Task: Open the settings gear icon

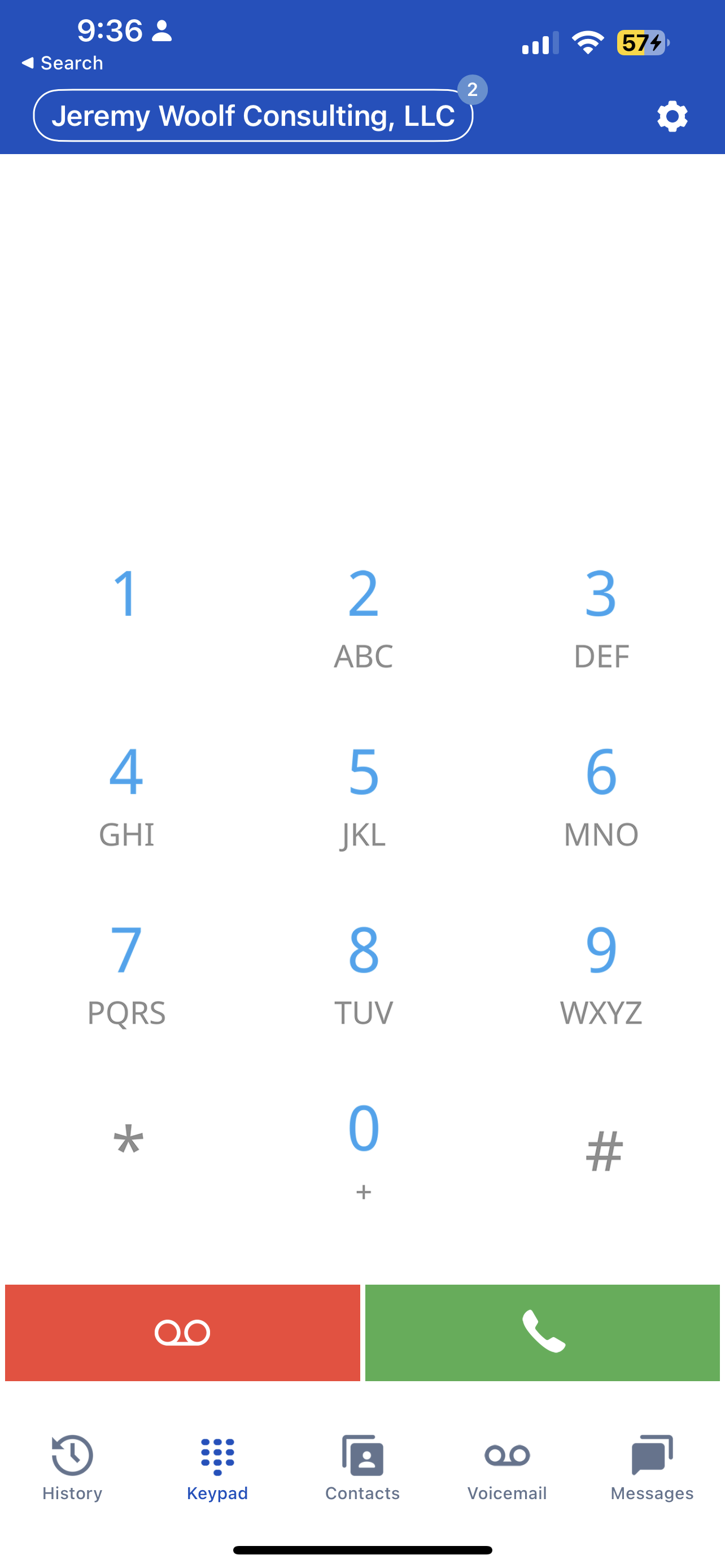Action: click(x=672, y=116)
